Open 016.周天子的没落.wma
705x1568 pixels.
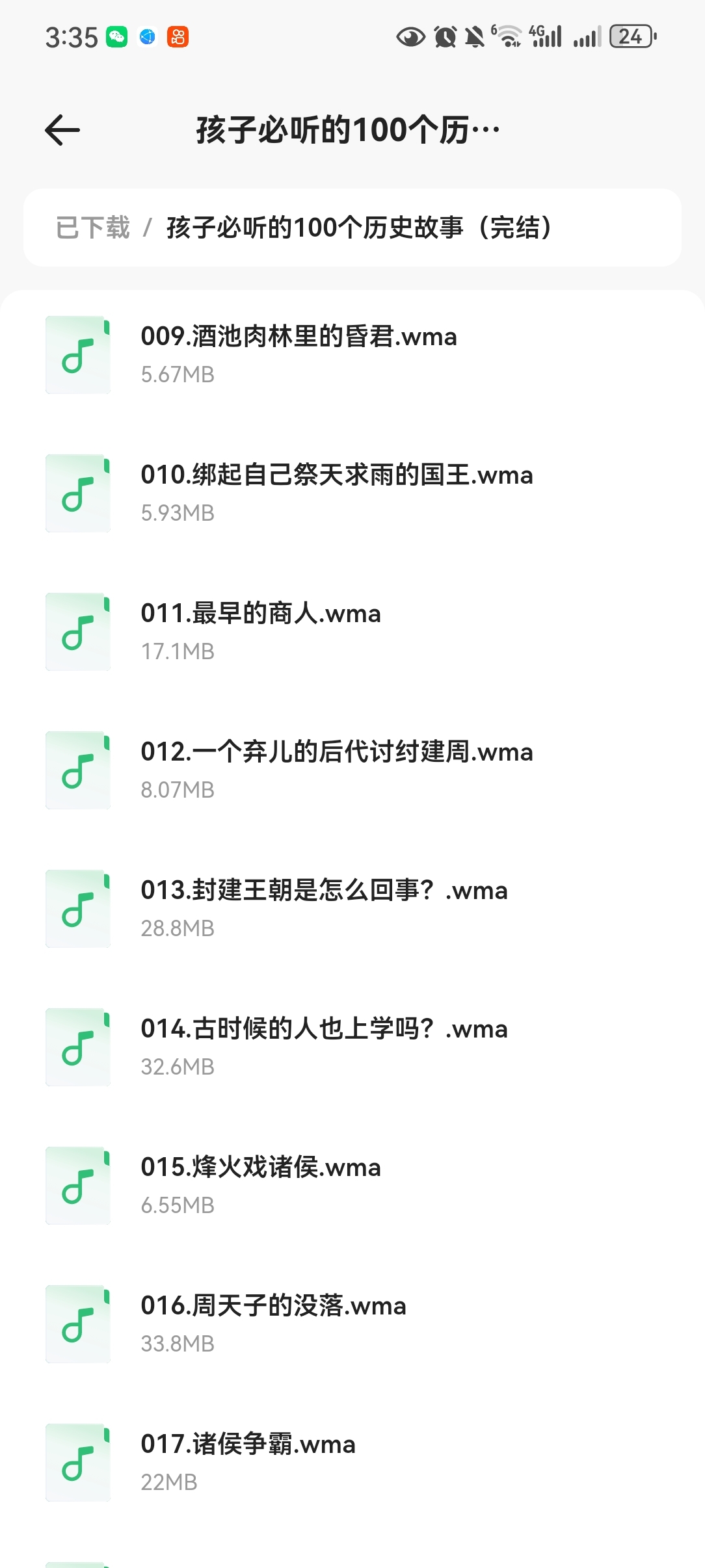tap(273, 1307)
